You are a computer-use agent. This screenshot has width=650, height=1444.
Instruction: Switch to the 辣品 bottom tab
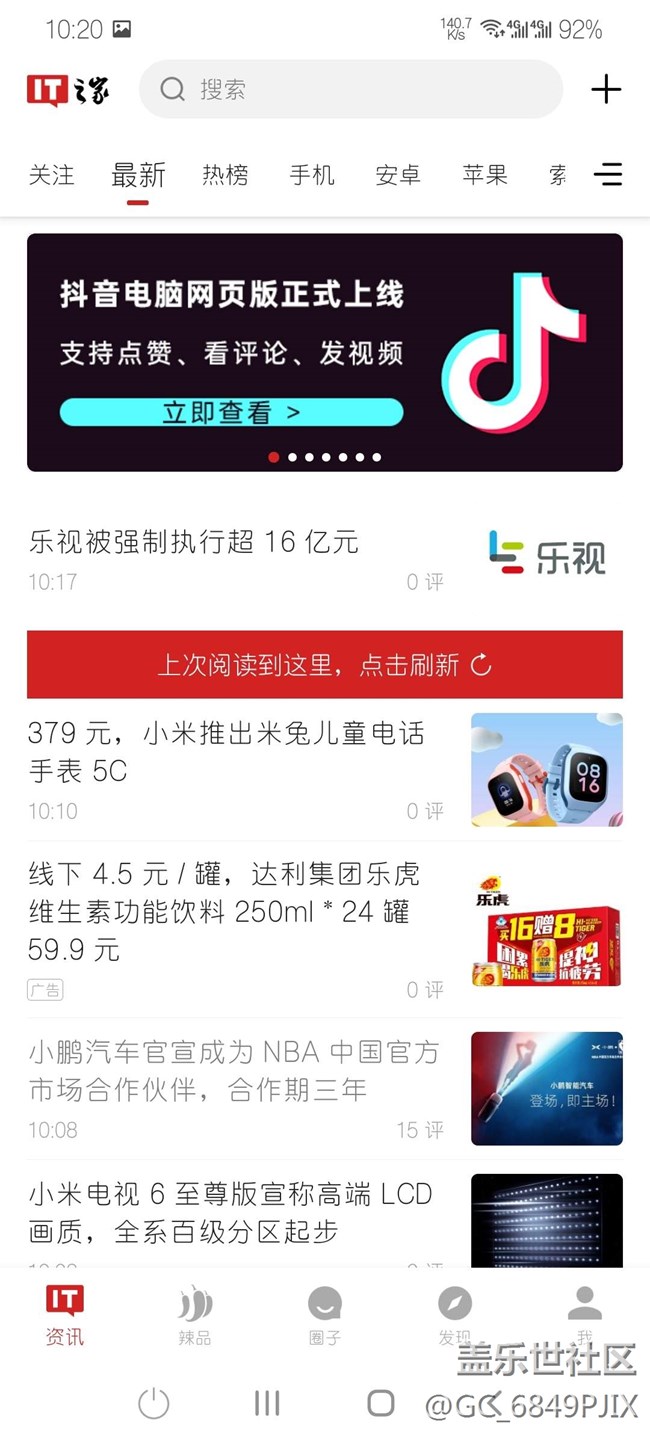coord(195,1315)
